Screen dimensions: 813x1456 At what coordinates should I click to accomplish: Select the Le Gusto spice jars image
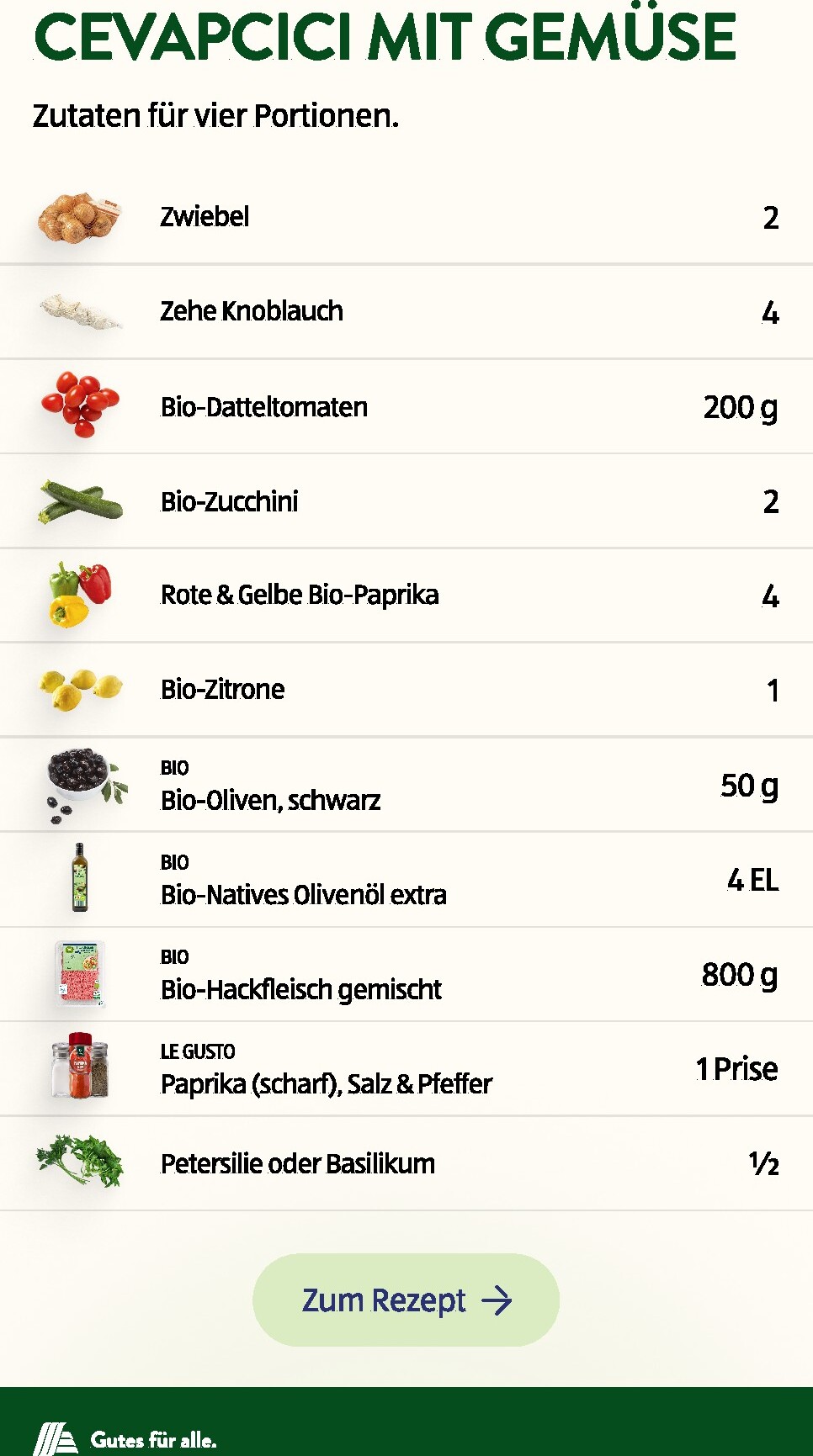[x=82, y=1068]
